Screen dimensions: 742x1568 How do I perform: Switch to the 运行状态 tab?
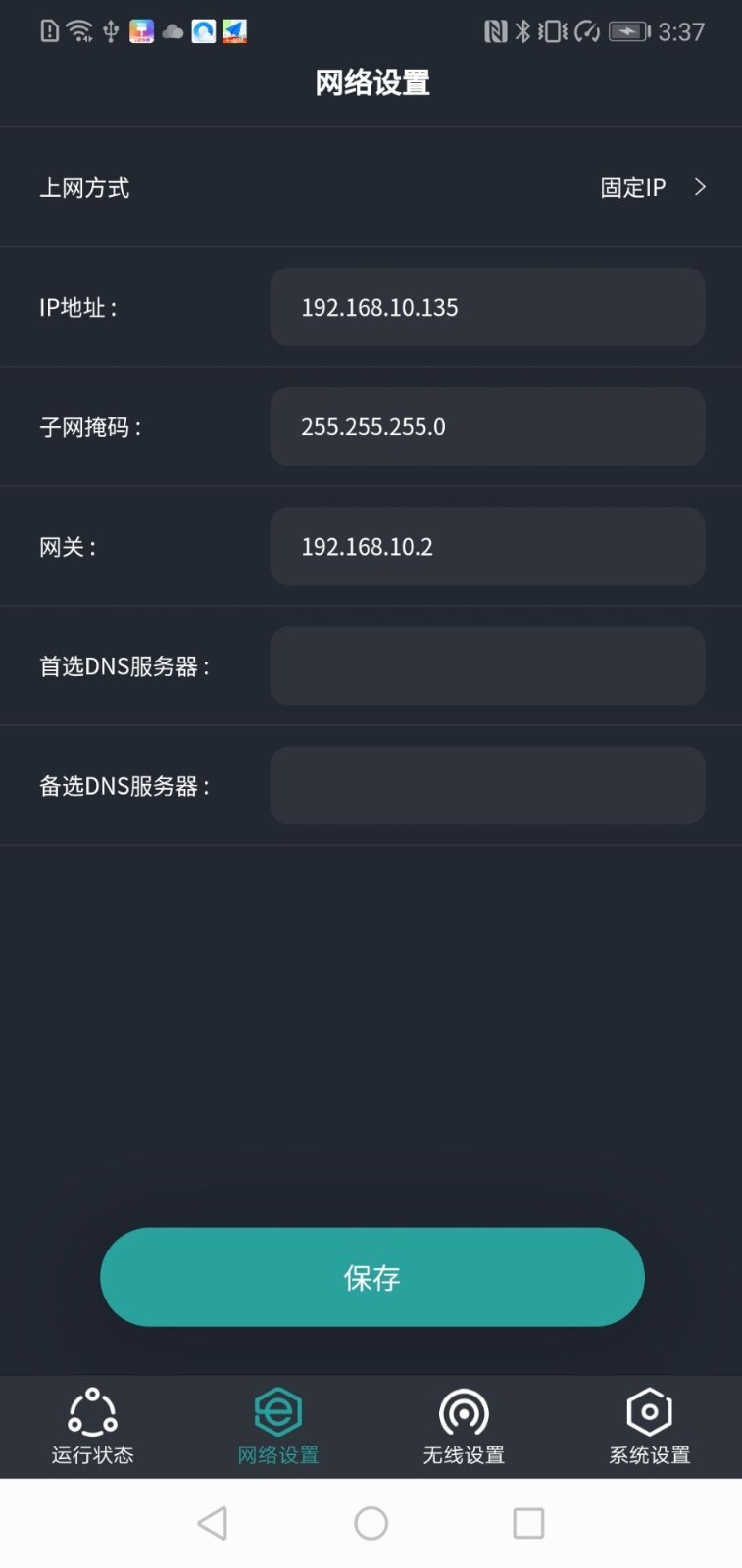coord(91,1427)
